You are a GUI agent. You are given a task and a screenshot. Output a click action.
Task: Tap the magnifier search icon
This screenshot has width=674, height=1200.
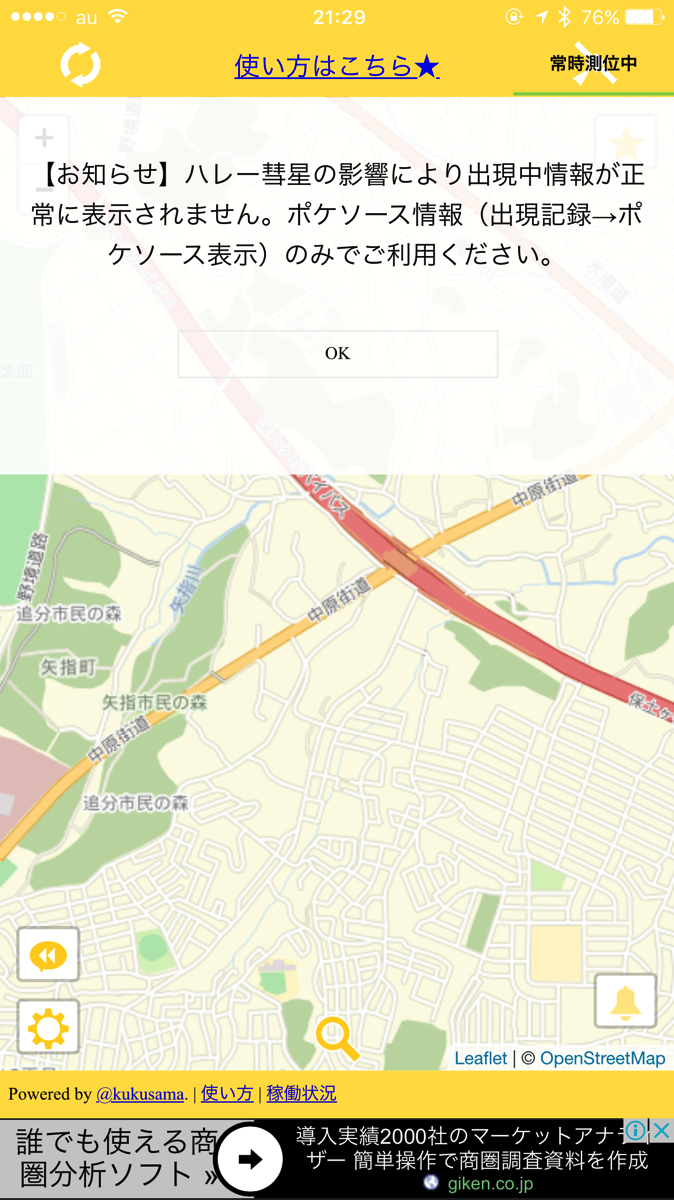[337, 1038]
